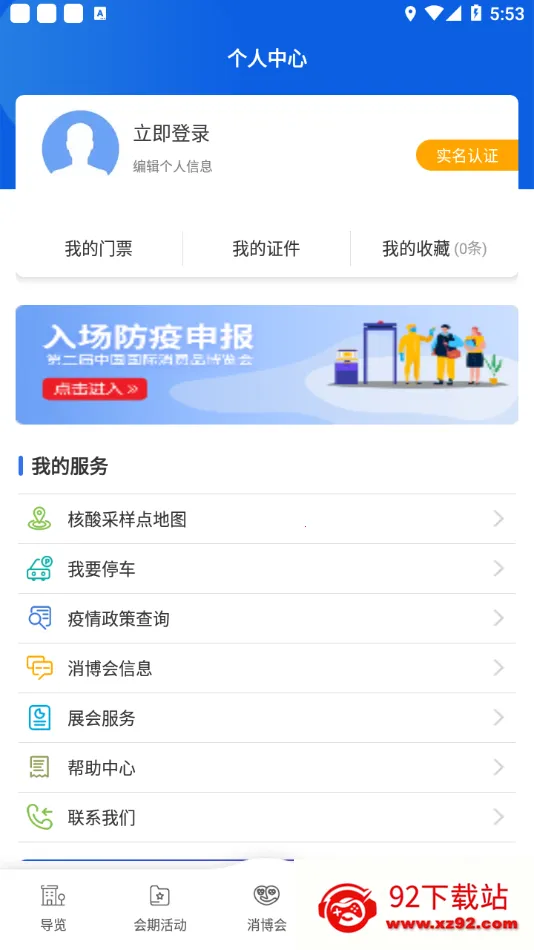The height and width of the screenshot is (950, 534).
Task: Select the 我要停车 row
Action: [x=267, y=569]
